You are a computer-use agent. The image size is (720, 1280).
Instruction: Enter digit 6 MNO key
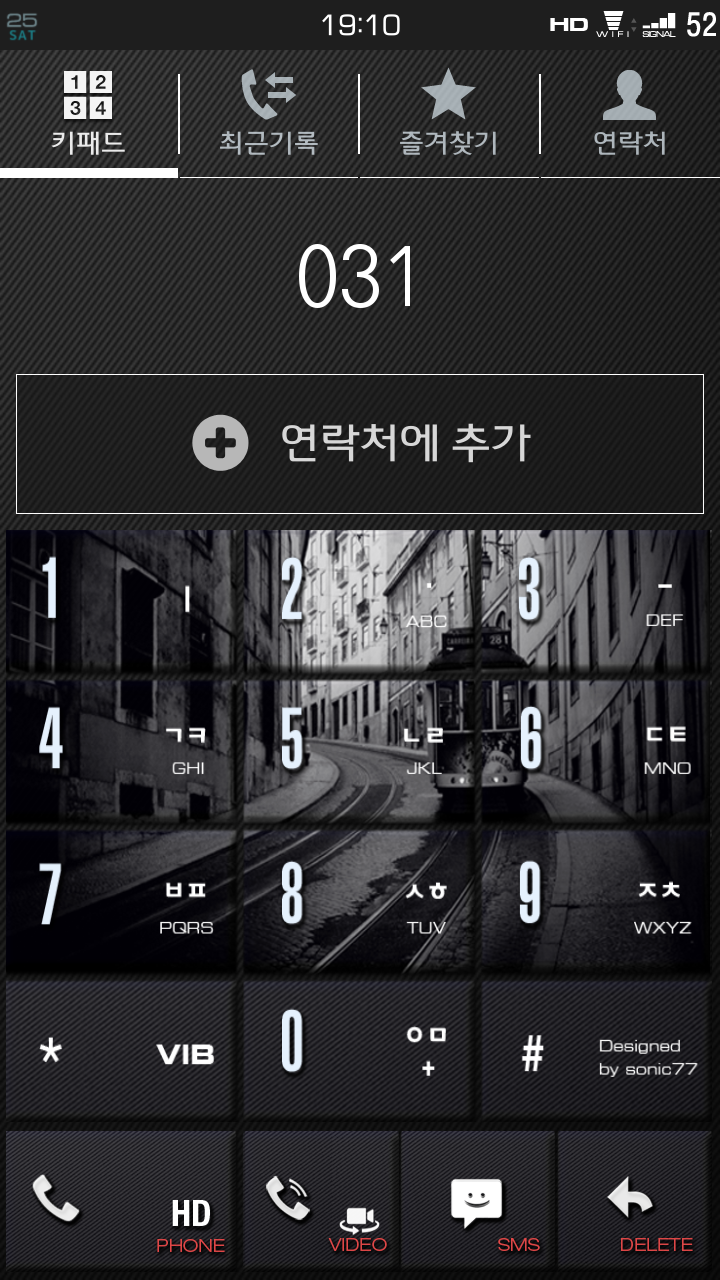click(597, 750)
